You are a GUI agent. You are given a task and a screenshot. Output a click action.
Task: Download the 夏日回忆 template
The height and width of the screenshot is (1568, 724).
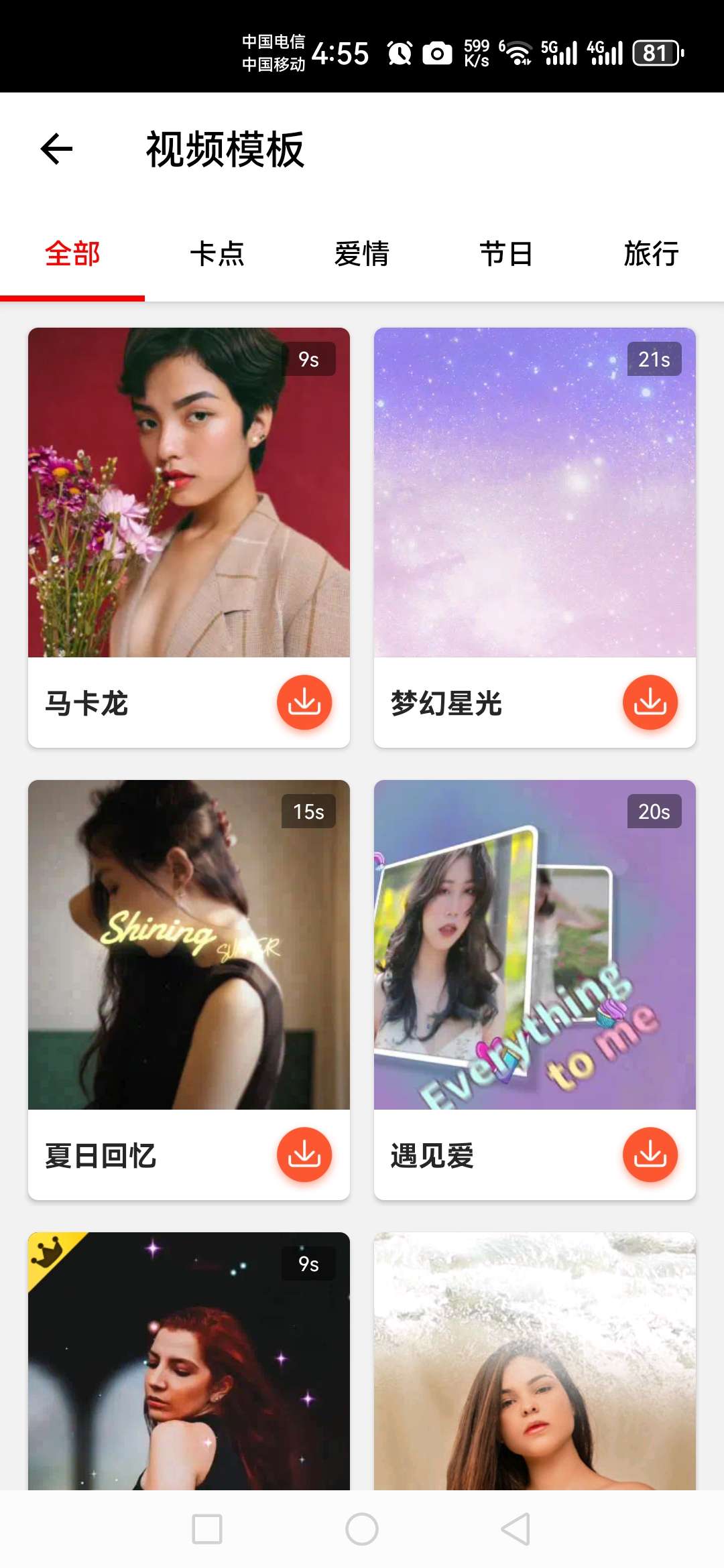pos(304,1155)
